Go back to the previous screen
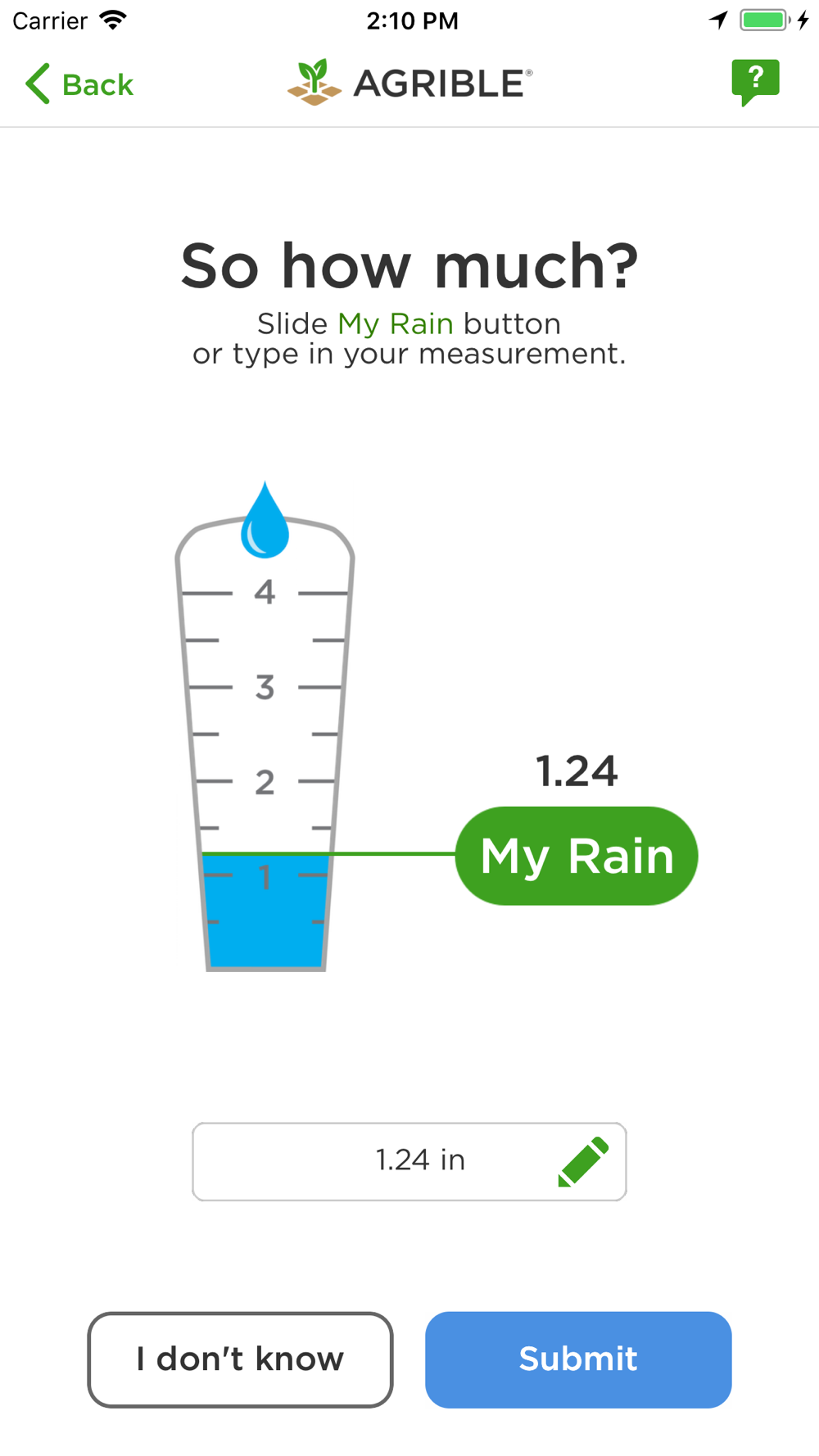Image resolution: width=819 pixels, height=1456 pixels. (79, 84)
